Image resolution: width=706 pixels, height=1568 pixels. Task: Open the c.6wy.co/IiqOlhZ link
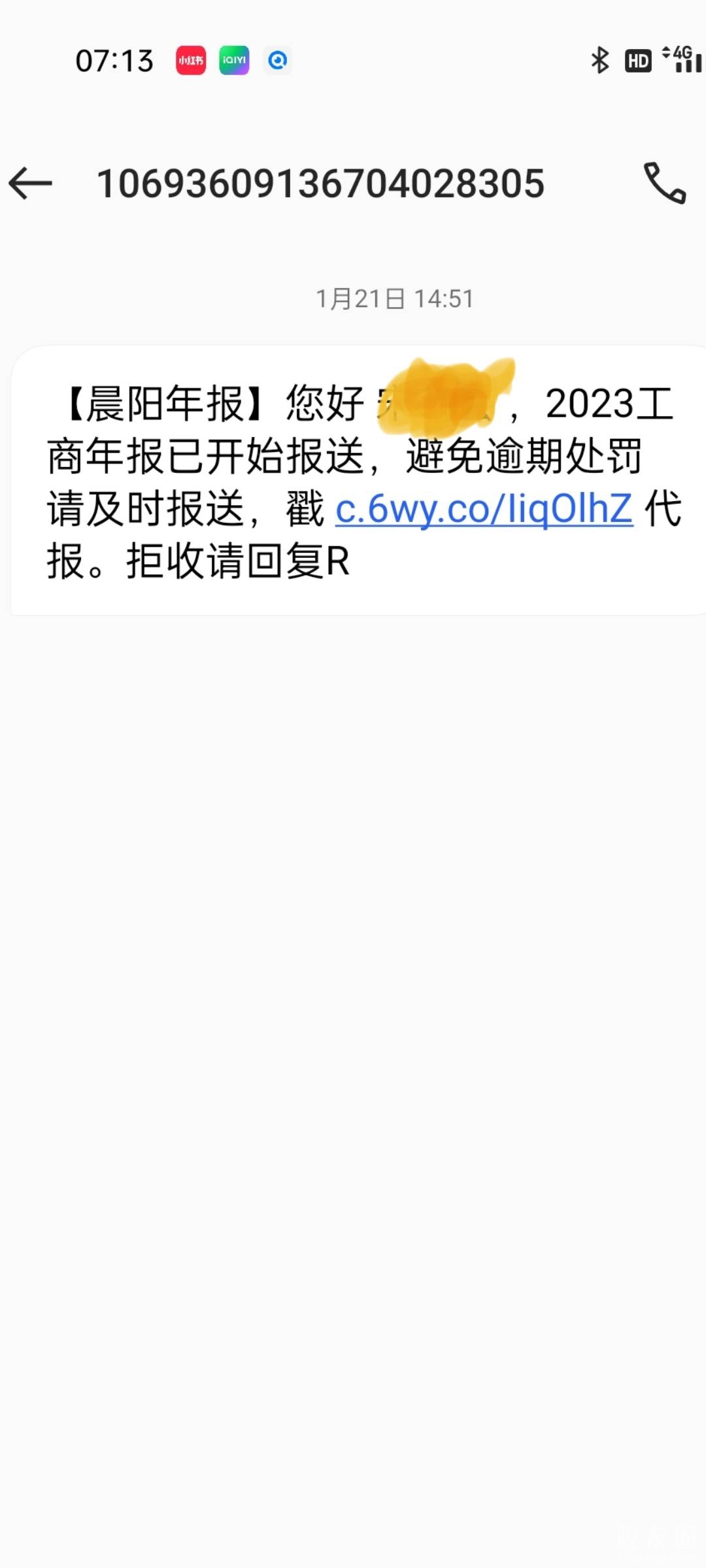coord(484,510)
